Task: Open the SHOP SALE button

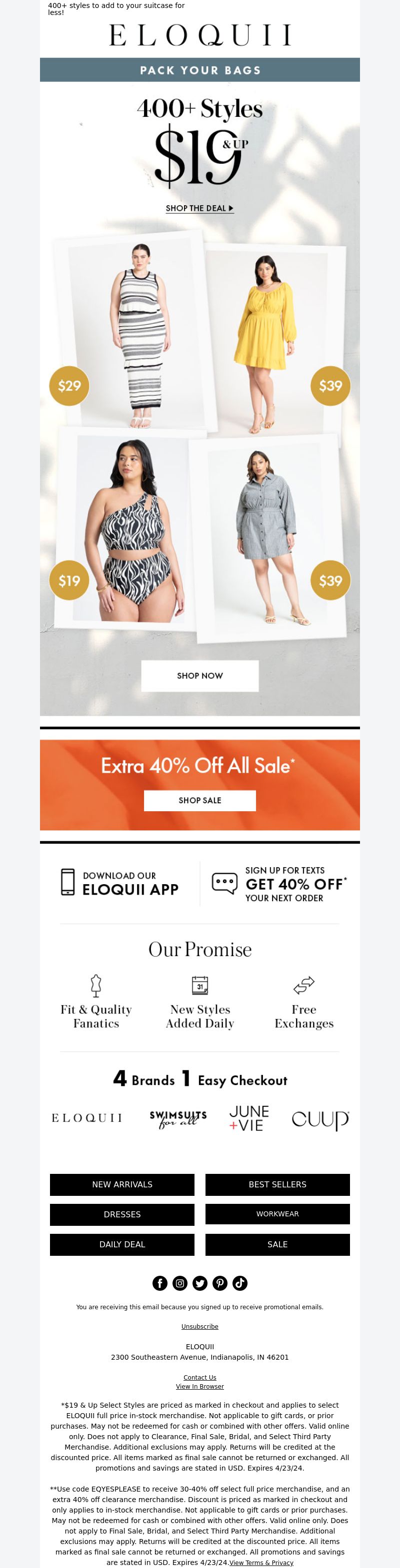Action: click(199, 800)
